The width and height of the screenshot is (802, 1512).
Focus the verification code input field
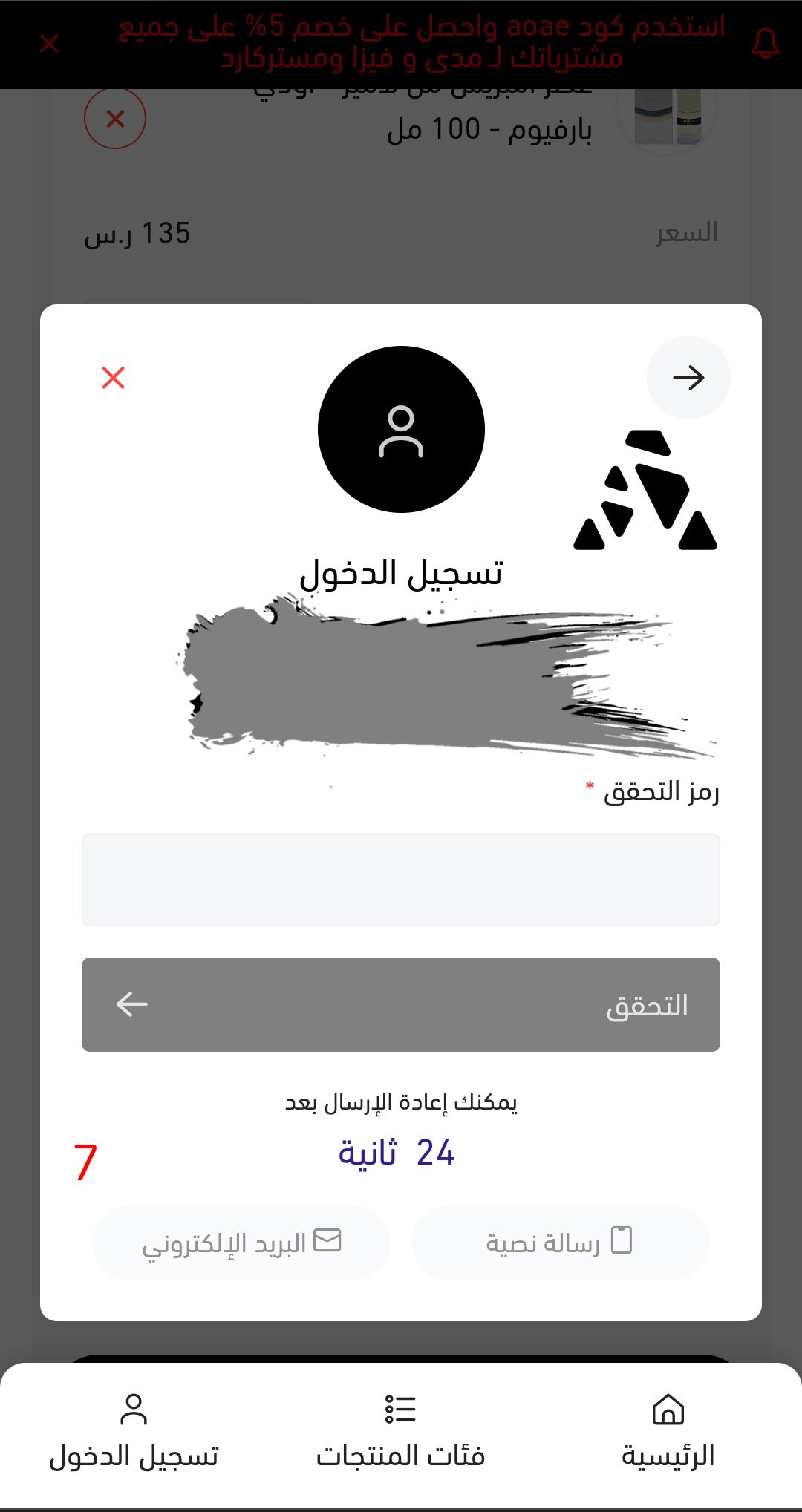(401, 880)
